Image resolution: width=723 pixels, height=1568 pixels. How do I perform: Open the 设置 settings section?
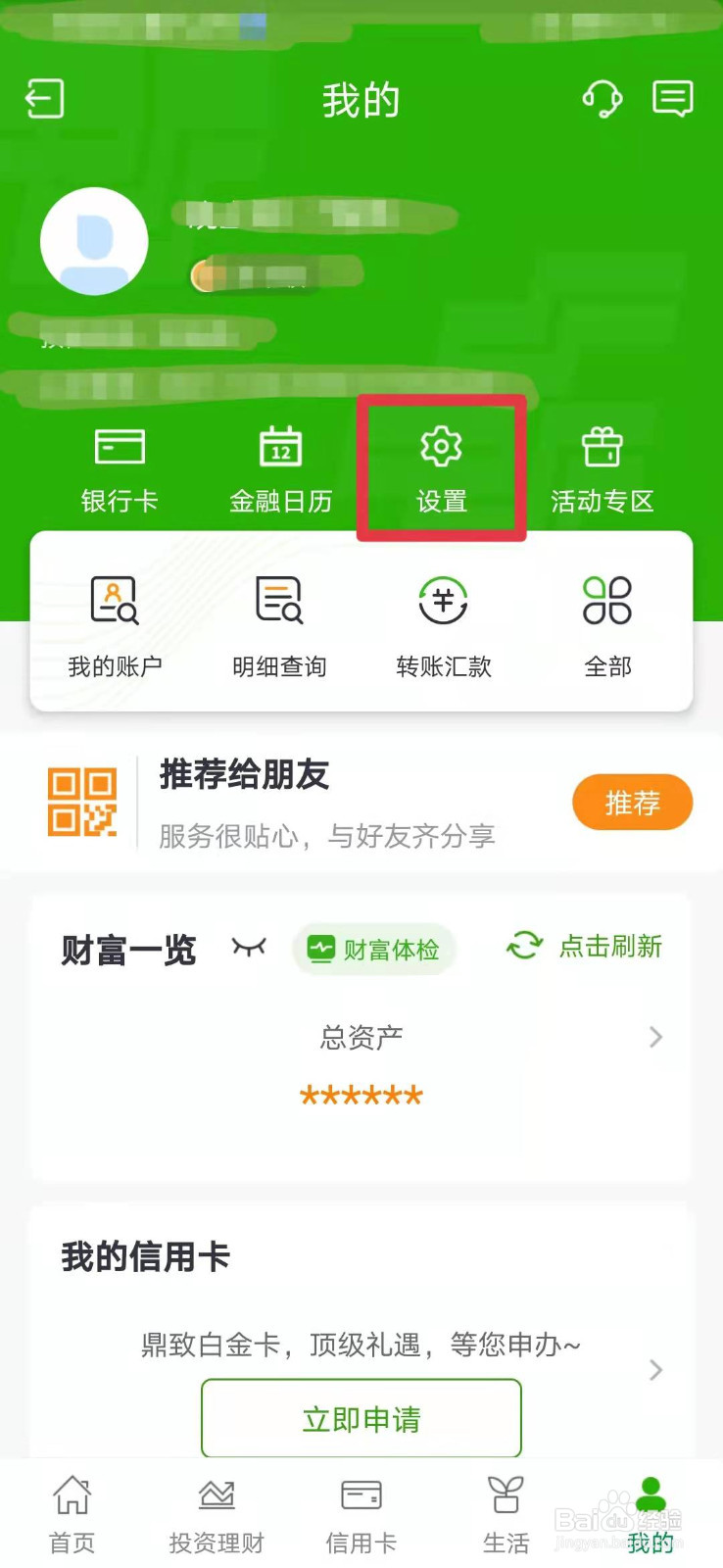pos(441,465)
